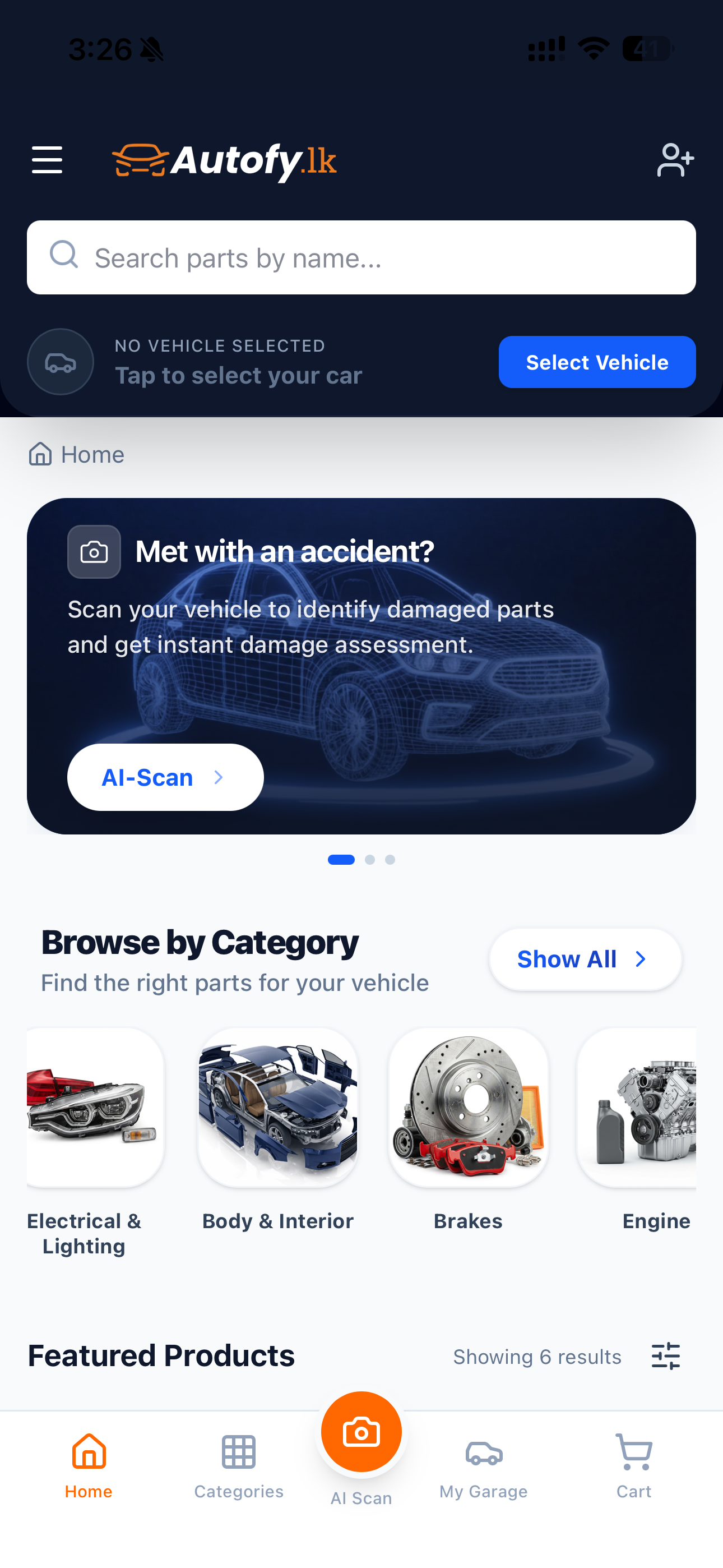Jump to the third banner slide dot

[390, 860]
